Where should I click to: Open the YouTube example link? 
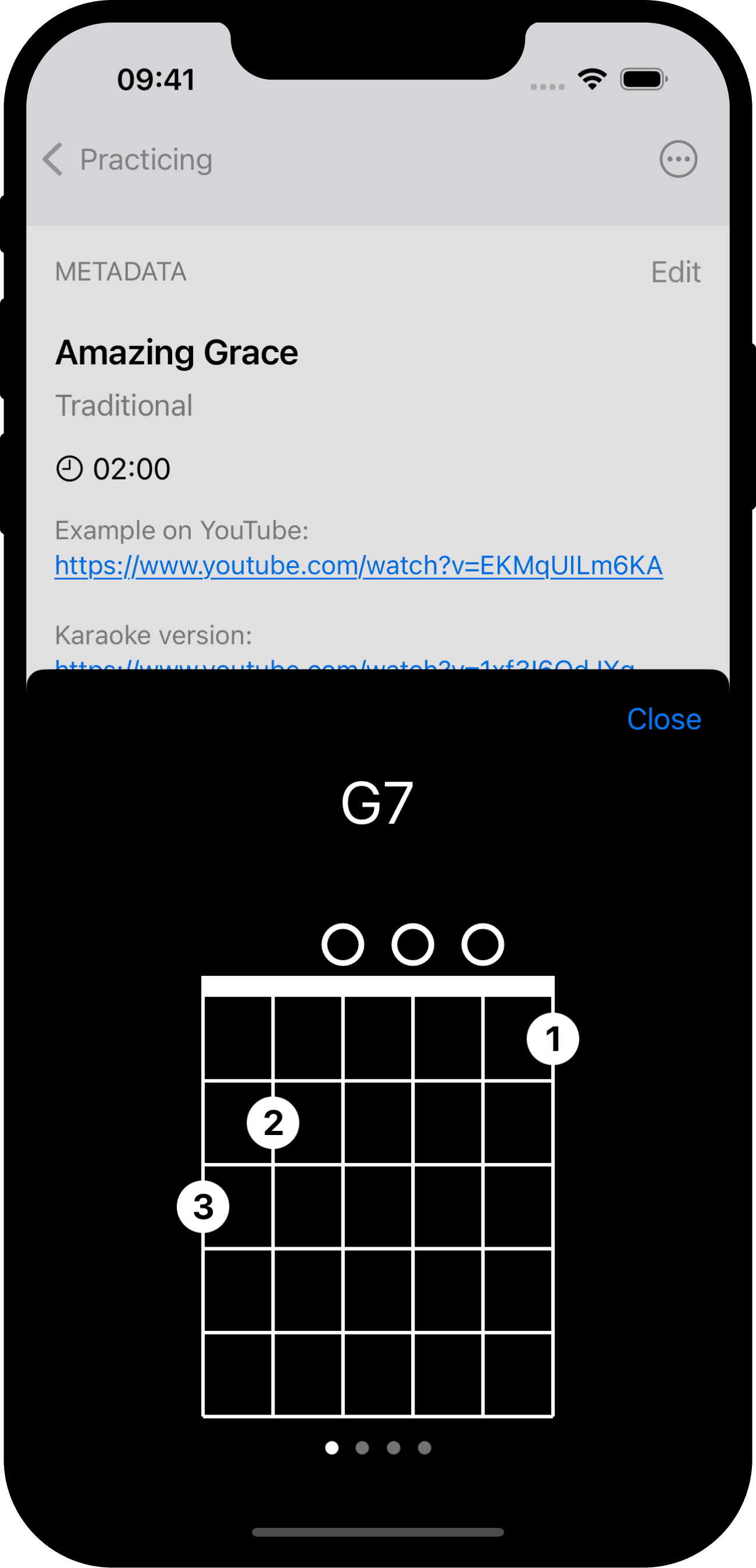(x=358, y=565)
